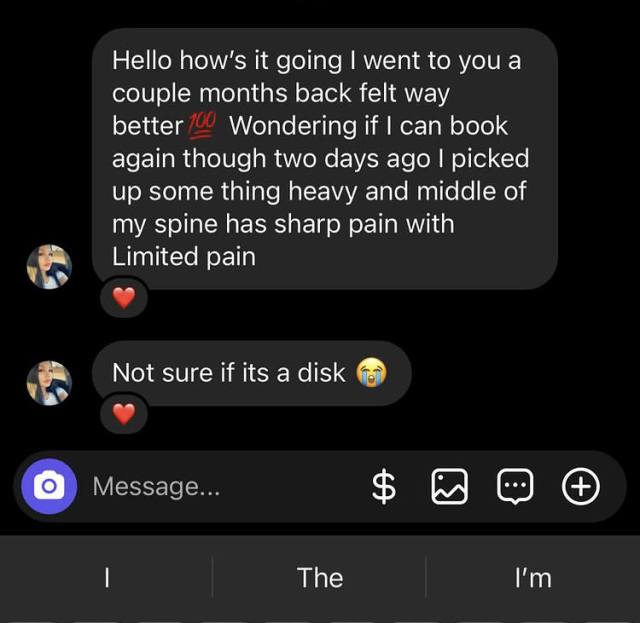
Task: Tap heart reaction under the "Hello how's it going" message
Action: click(x=123, y=298)
